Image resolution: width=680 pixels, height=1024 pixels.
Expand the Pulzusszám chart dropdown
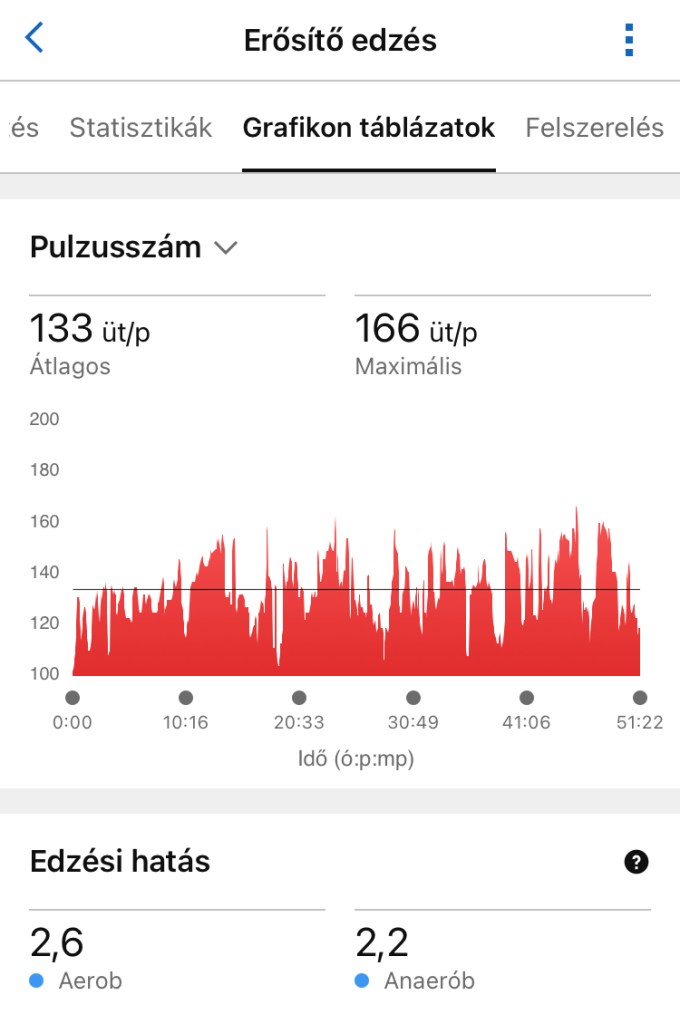[x=226, y=248]
